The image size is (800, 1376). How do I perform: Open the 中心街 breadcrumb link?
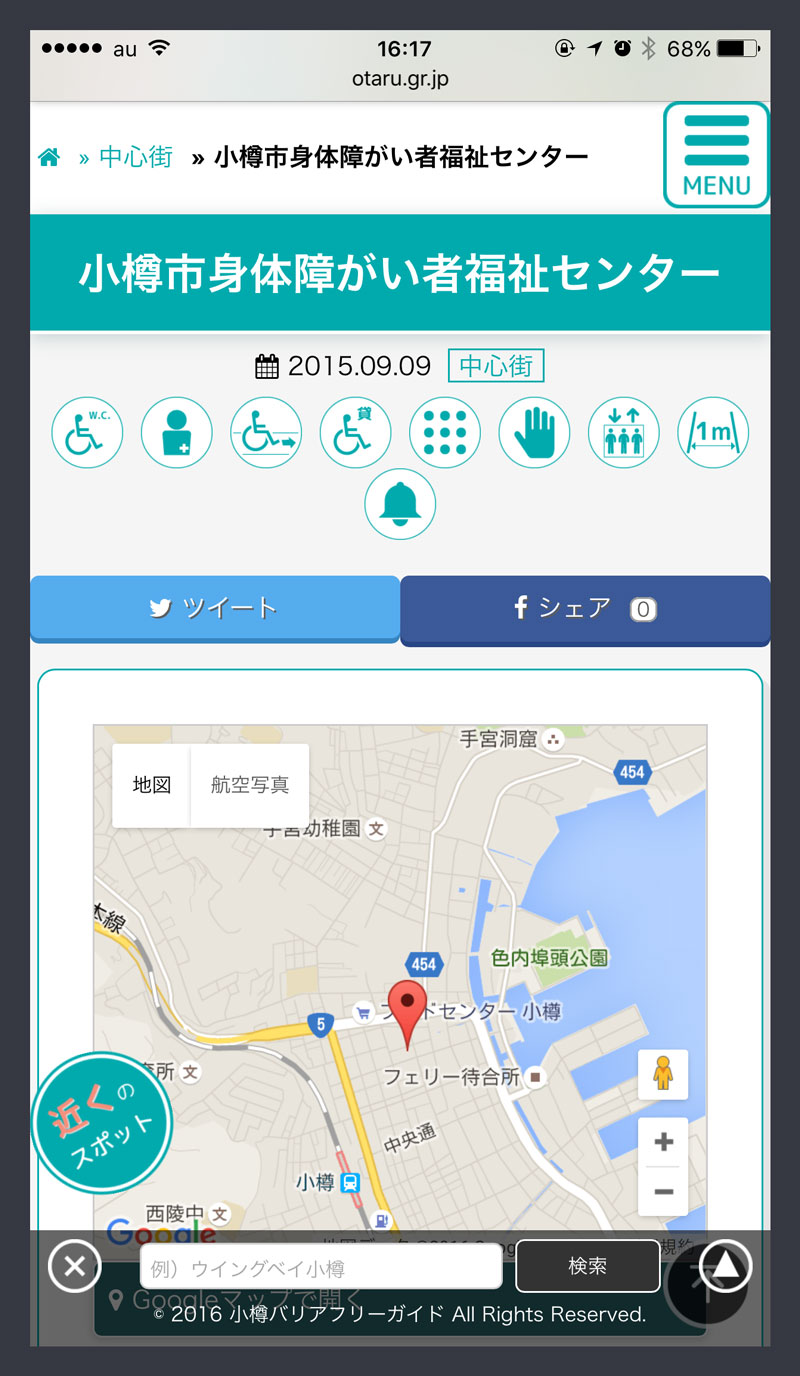[x=136, y=157]
